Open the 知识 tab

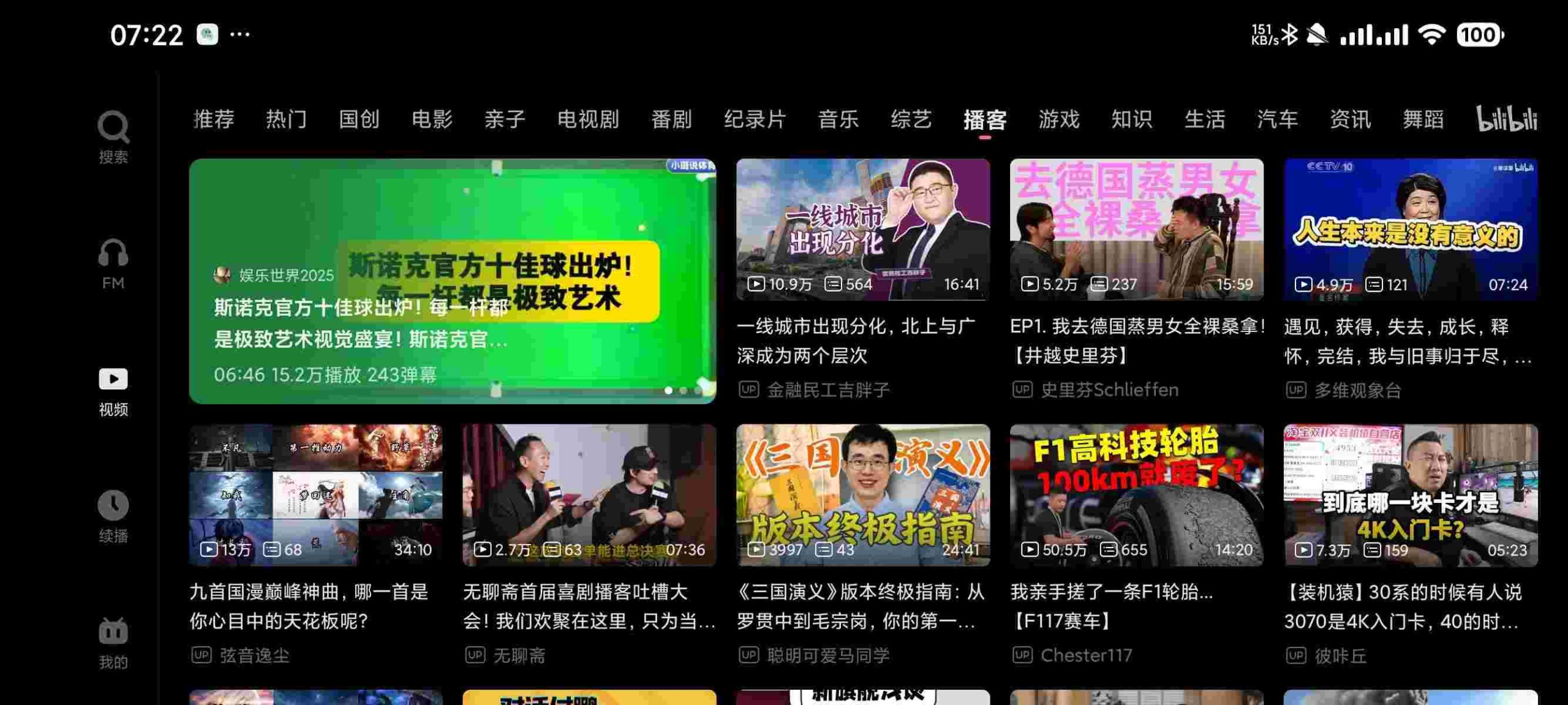tap(1132, 119)
